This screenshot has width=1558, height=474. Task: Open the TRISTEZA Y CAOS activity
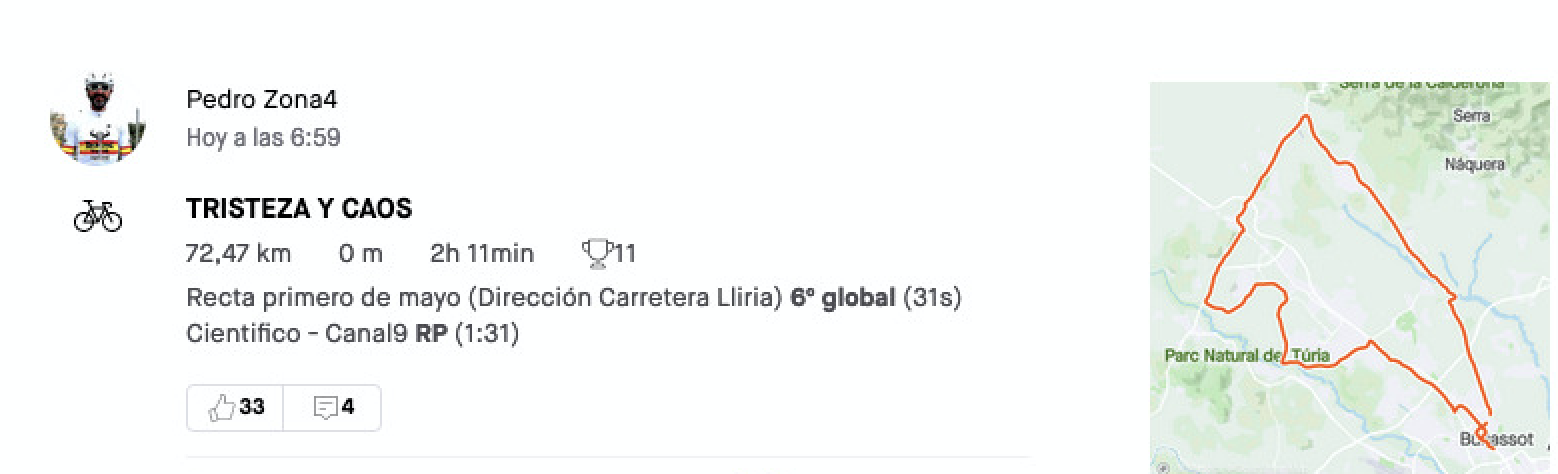coord(298,209)
